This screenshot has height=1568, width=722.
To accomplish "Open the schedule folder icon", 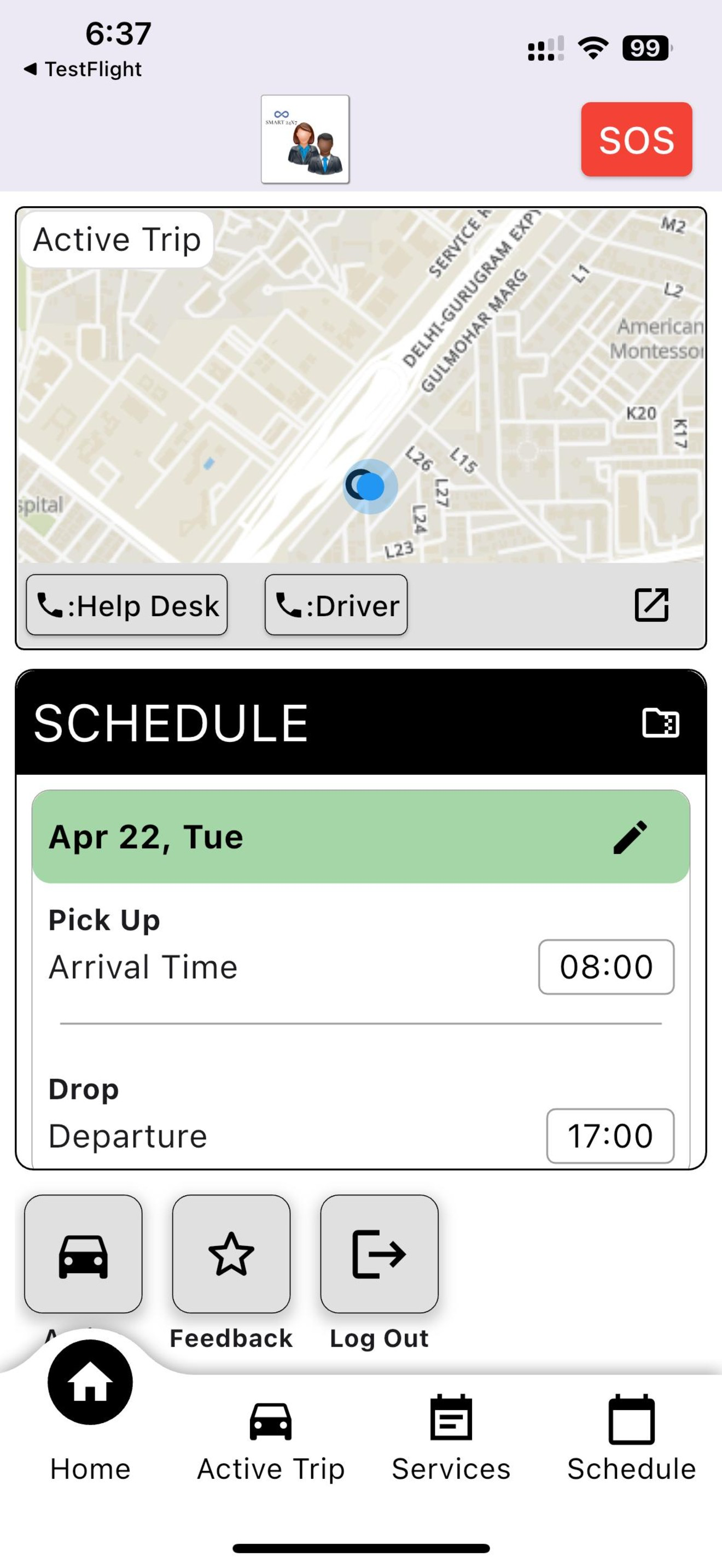I will tap(661, 723).
